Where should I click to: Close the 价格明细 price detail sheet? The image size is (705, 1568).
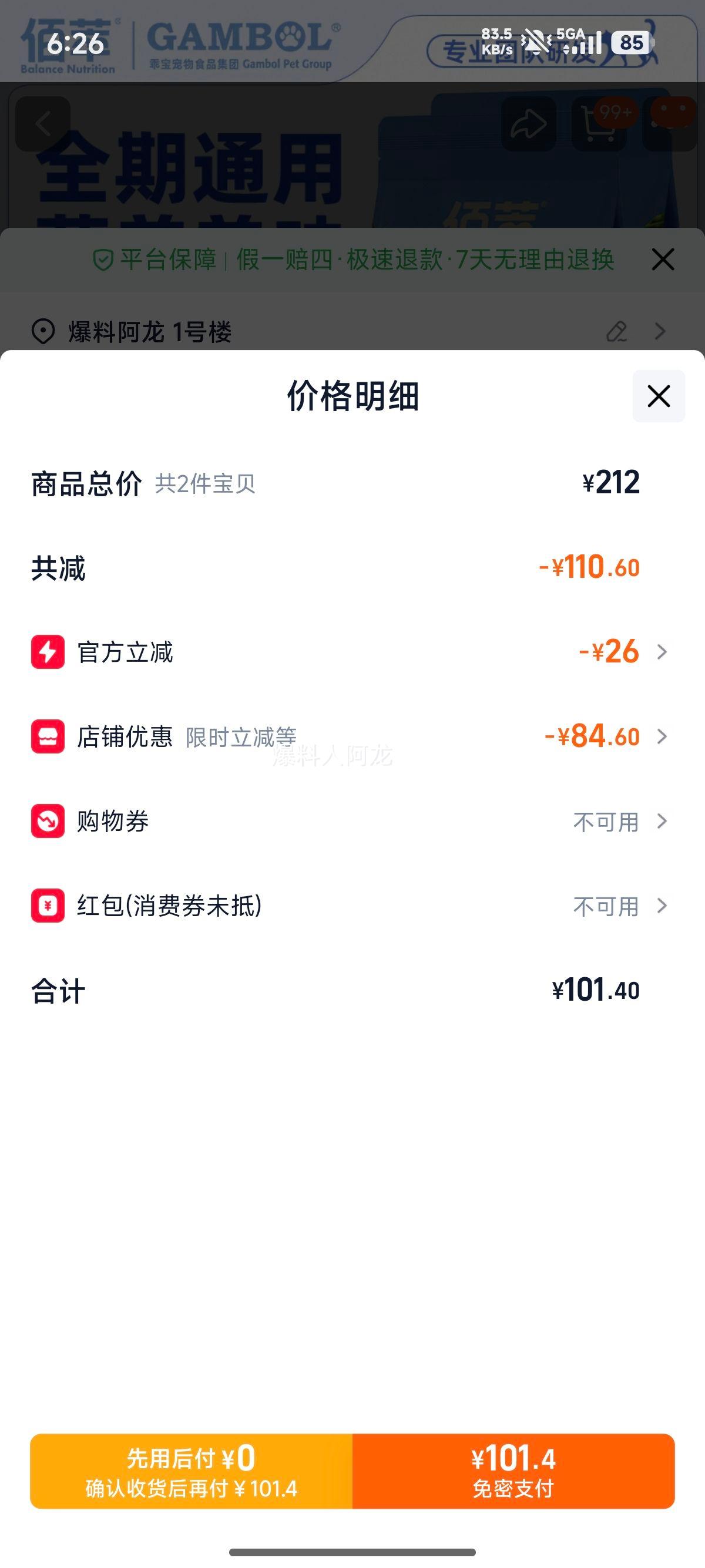click(658, 396)
